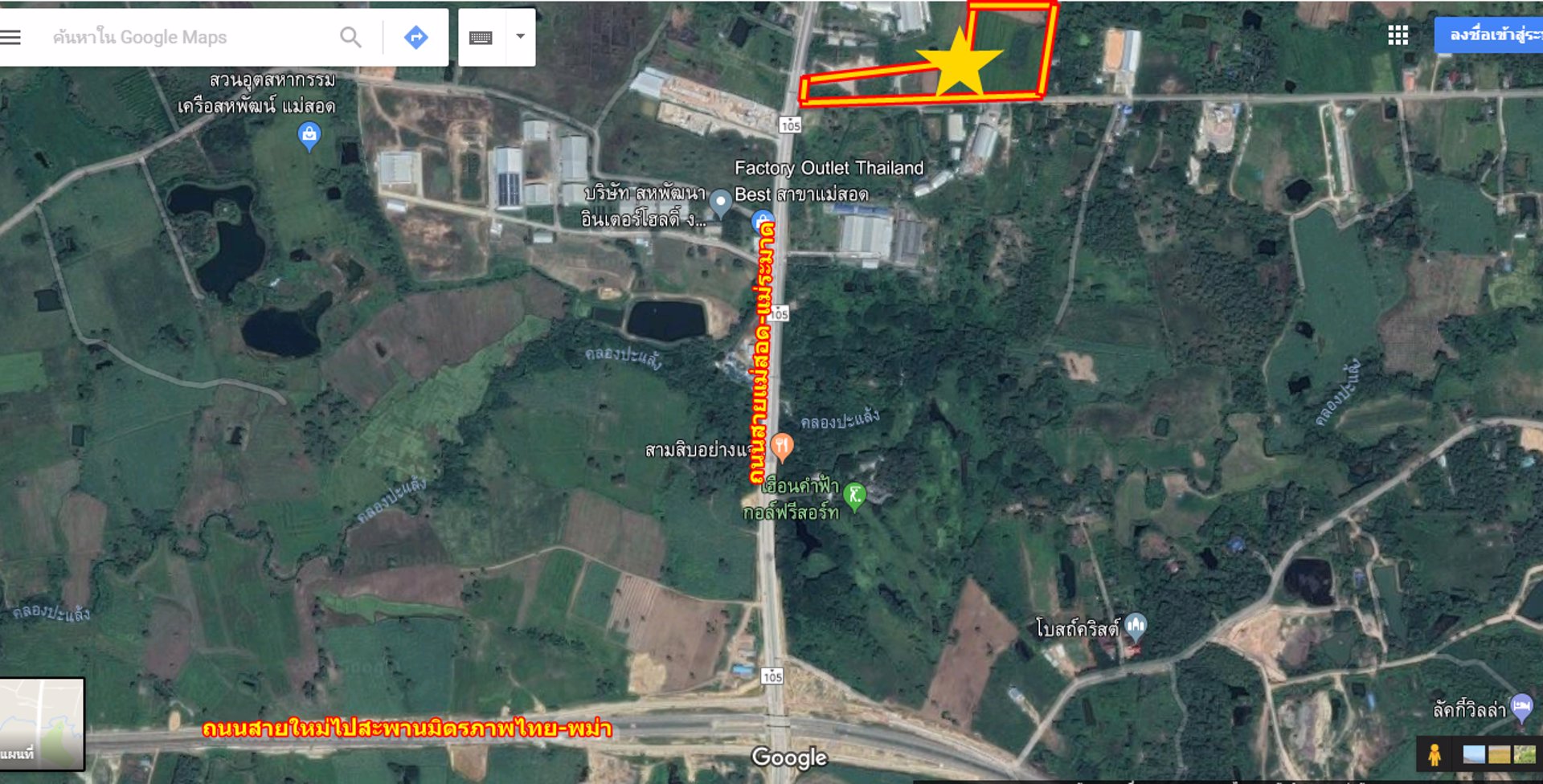Open เฮือนคำฟ้า กอล์ฟรีสอร์ท marker
This screenshot has height=784, width=1543.
tap(855, 496)
